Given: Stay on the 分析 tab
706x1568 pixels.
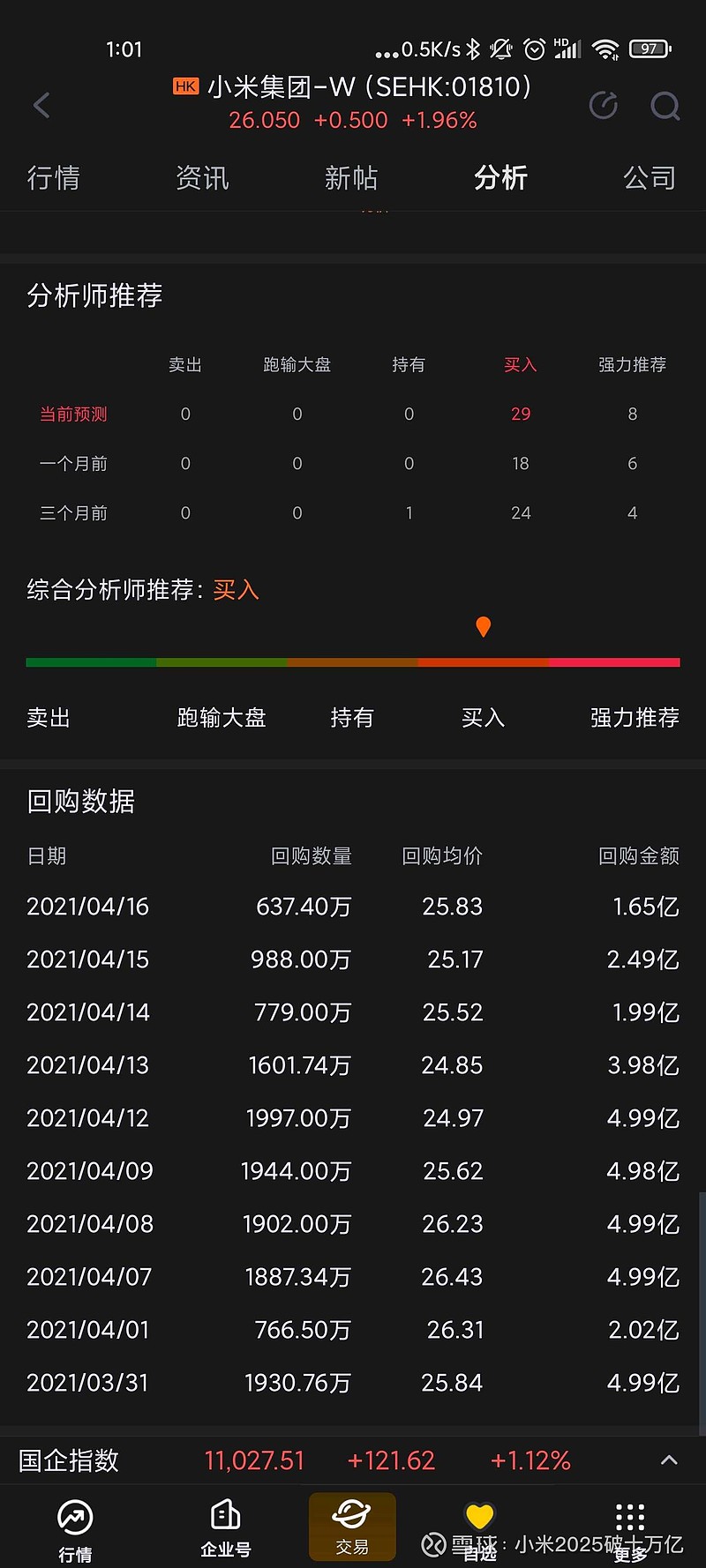Looking at the screenshot, I should 500,177.
